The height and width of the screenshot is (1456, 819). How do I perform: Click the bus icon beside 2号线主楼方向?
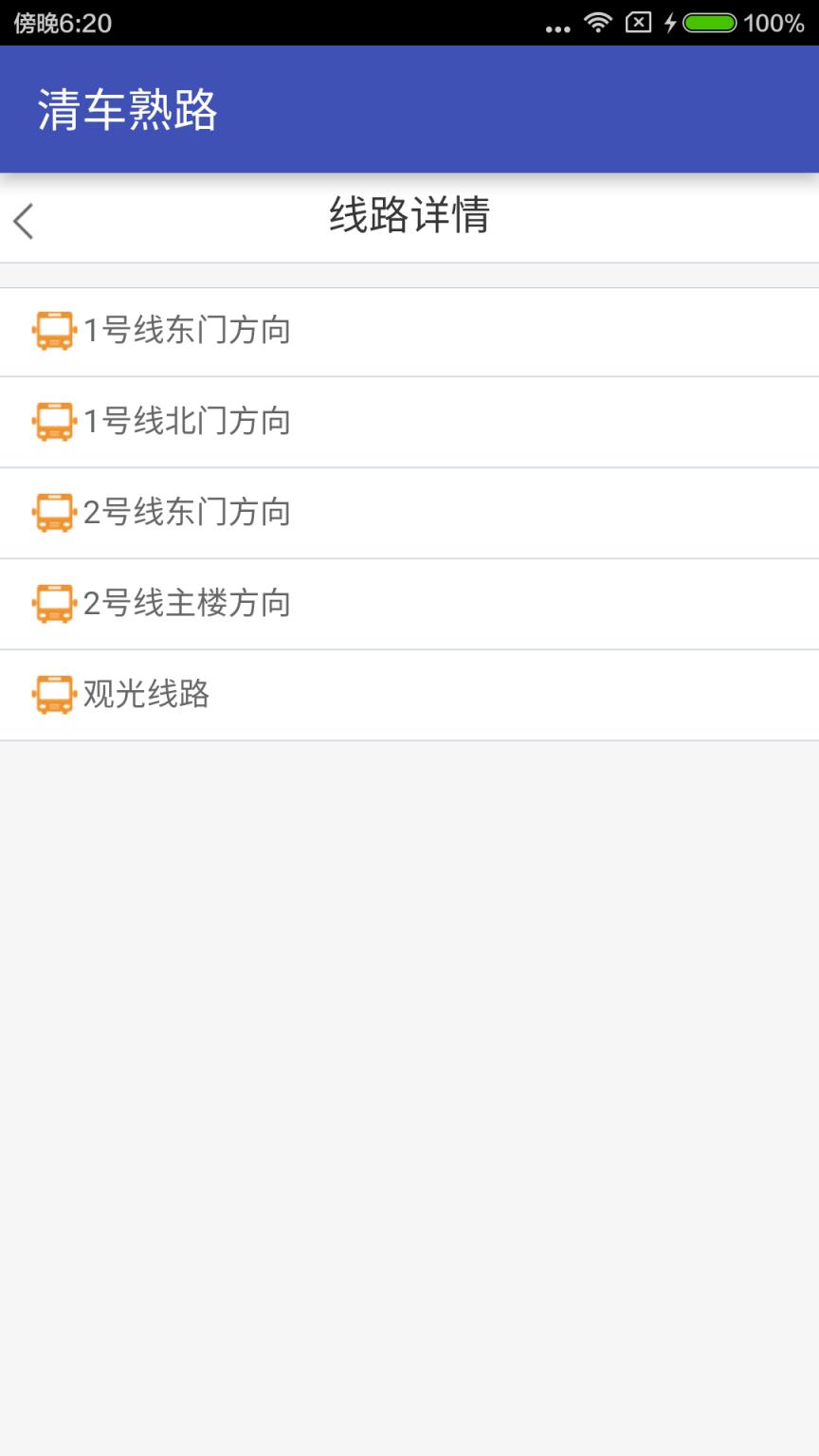pos(54,604)
